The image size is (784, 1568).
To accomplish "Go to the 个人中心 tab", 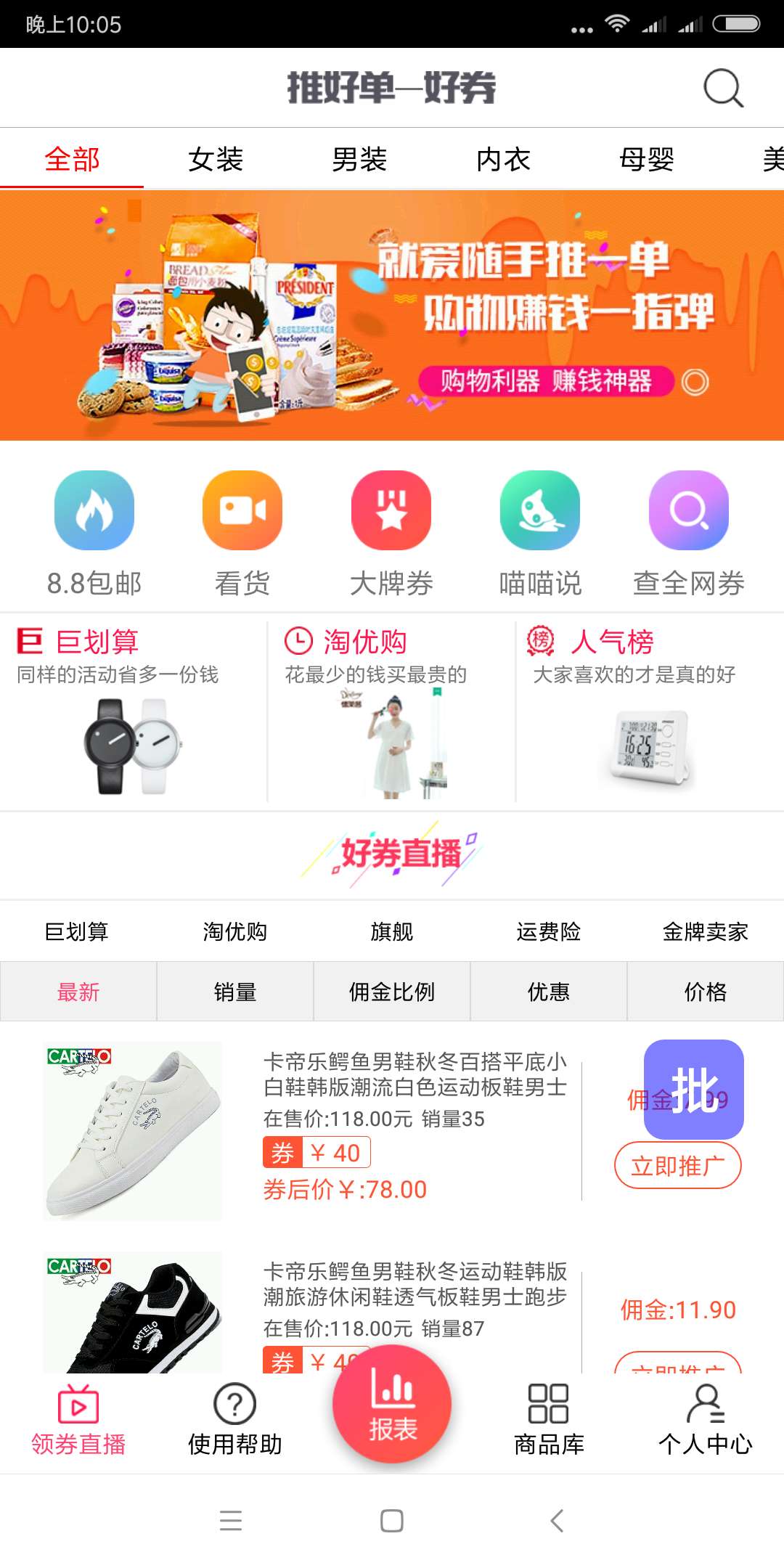I will [705, 1419].
